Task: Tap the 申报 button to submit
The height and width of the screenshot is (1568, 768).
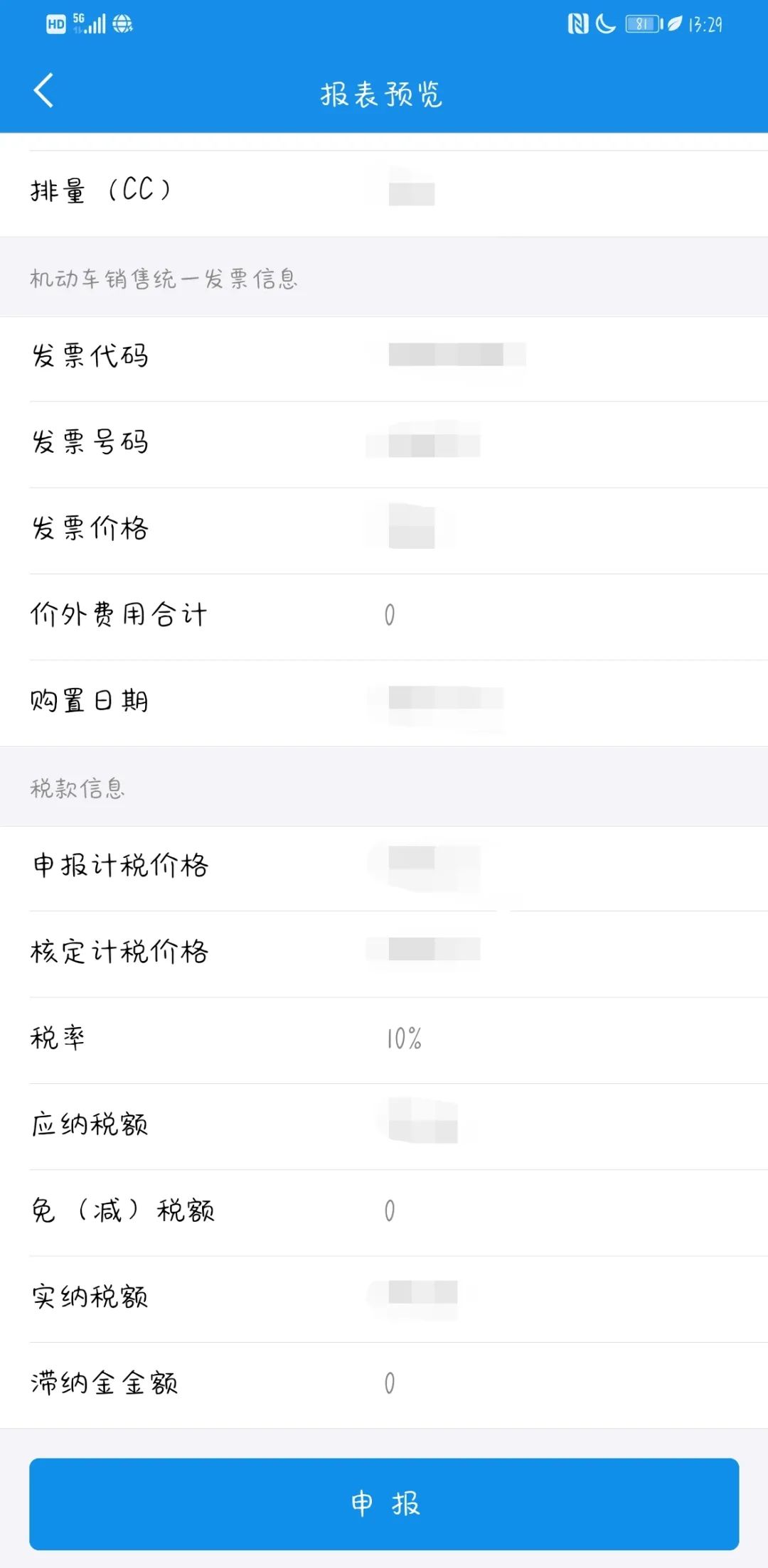Action: [x=384, y=1503]
